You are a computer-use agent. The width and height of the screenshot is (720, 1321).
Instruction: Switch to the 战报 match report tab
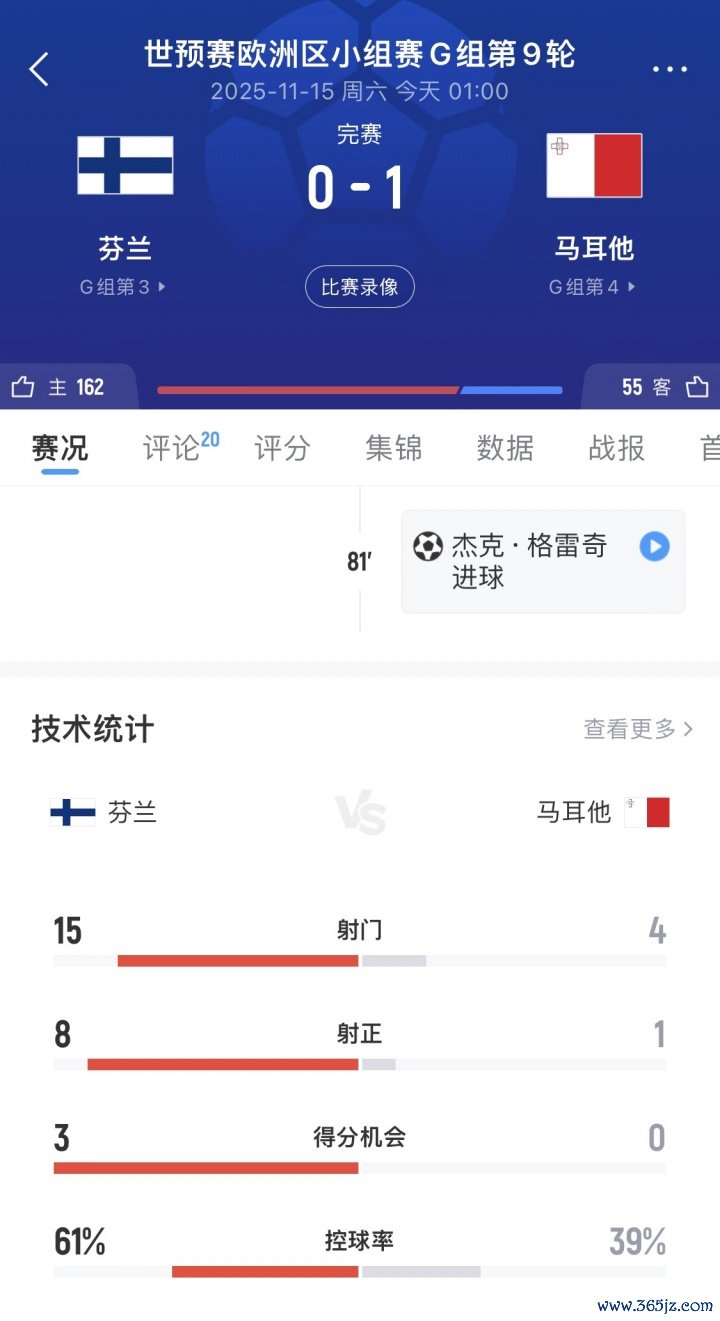tap(616, 448)
